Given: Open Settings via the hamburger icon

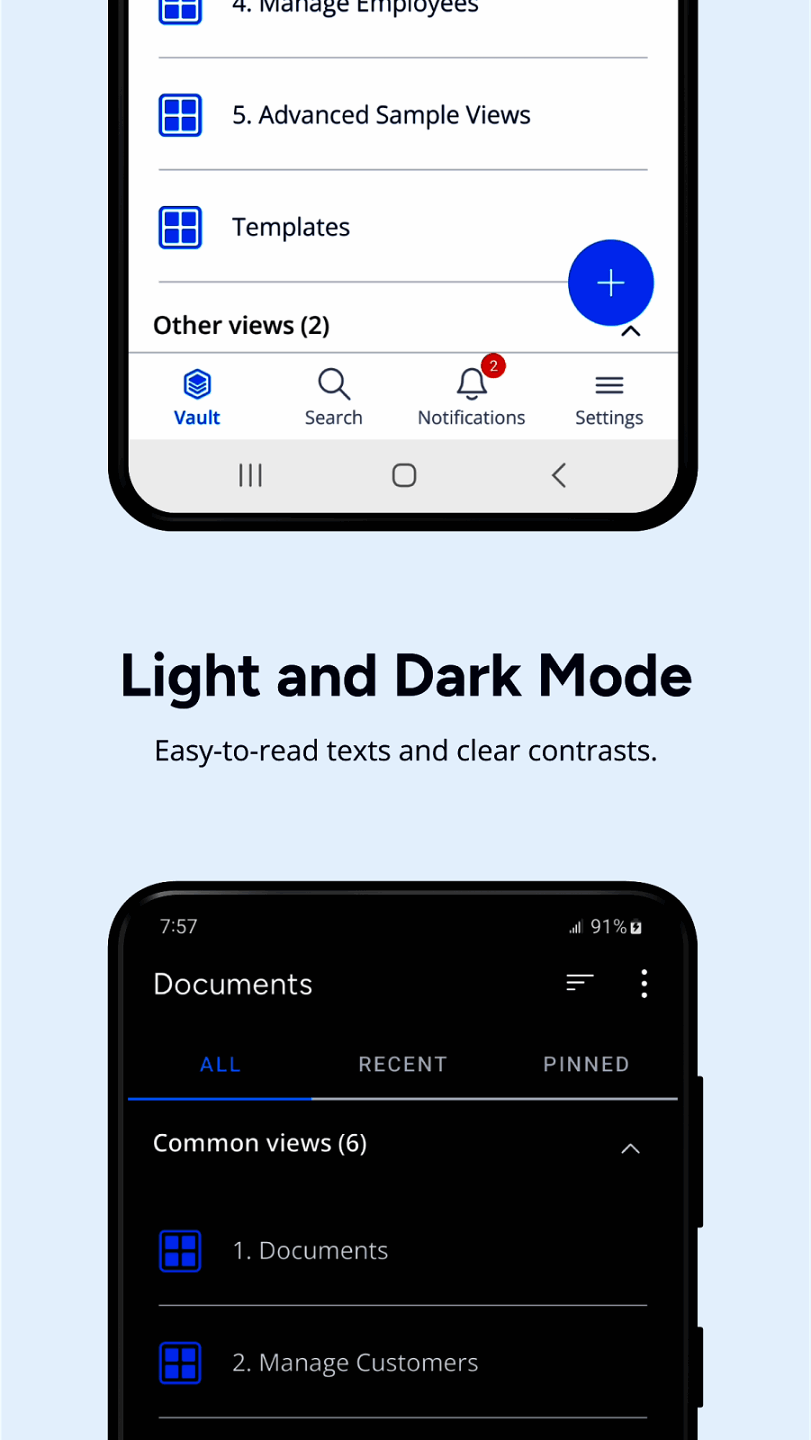Looking at the screenshot, I should click(x=608, y=383).
